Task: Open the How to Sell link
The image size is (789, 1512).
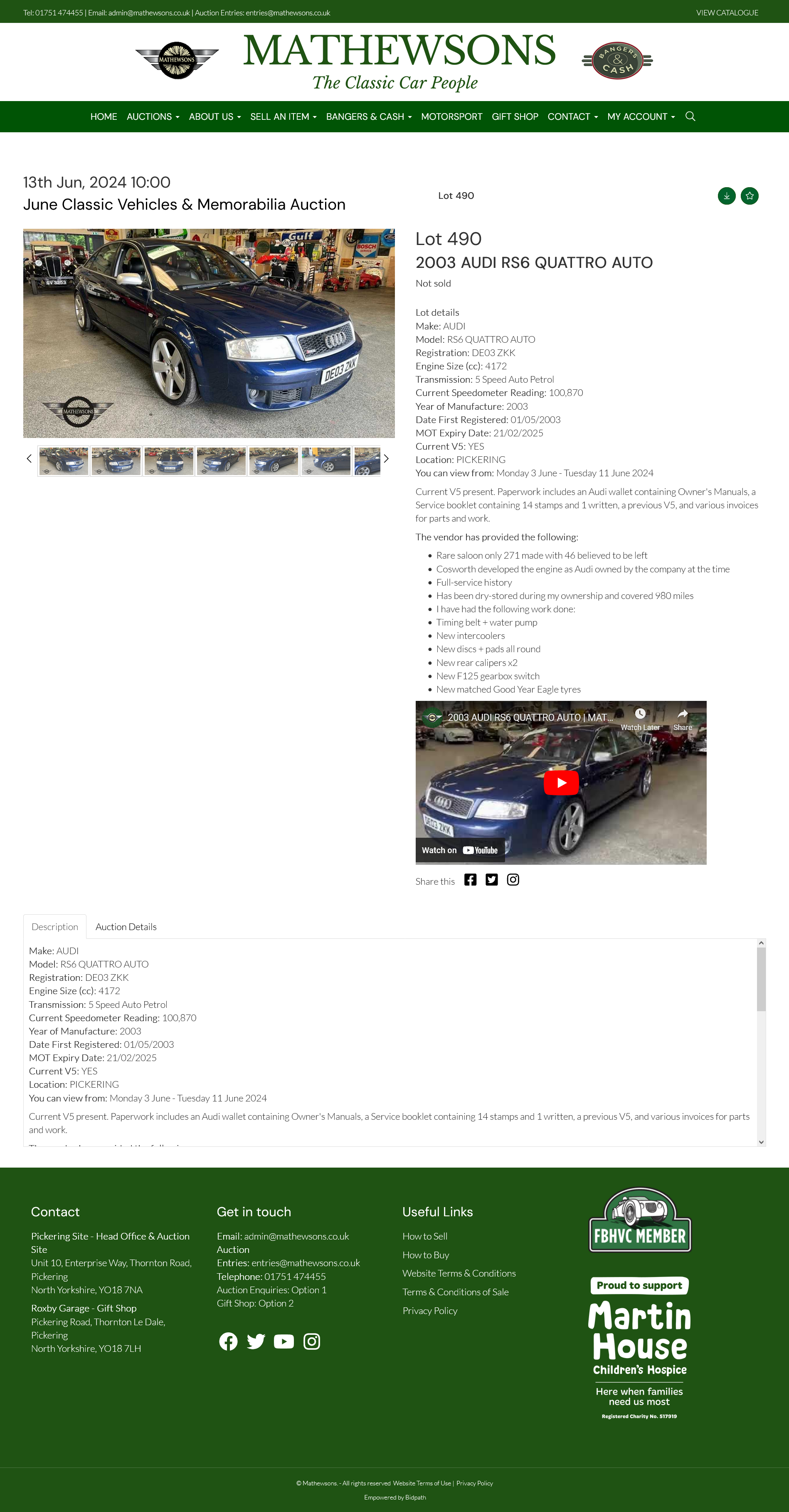Action: point(425,1236)
